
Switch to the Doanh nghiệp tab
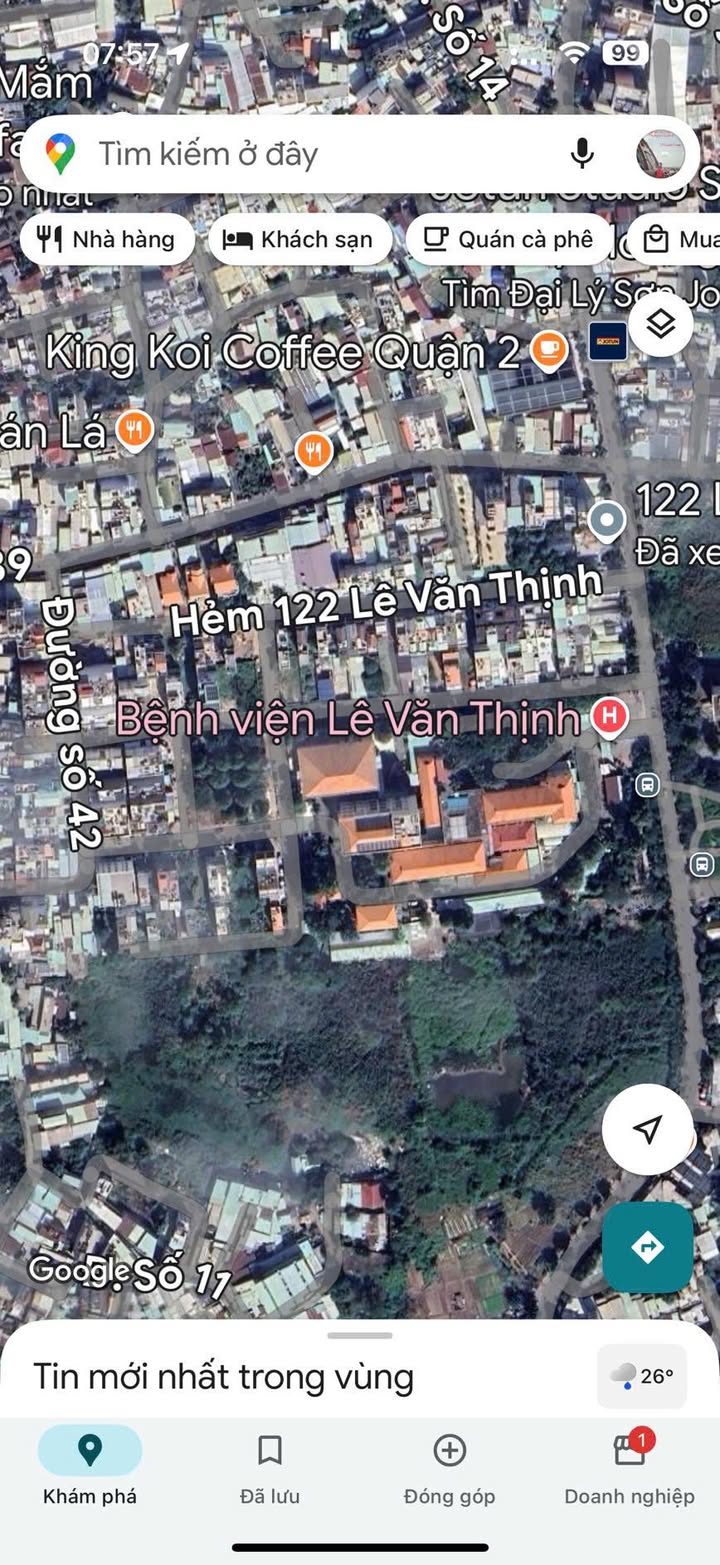(x=629, y=1465)
